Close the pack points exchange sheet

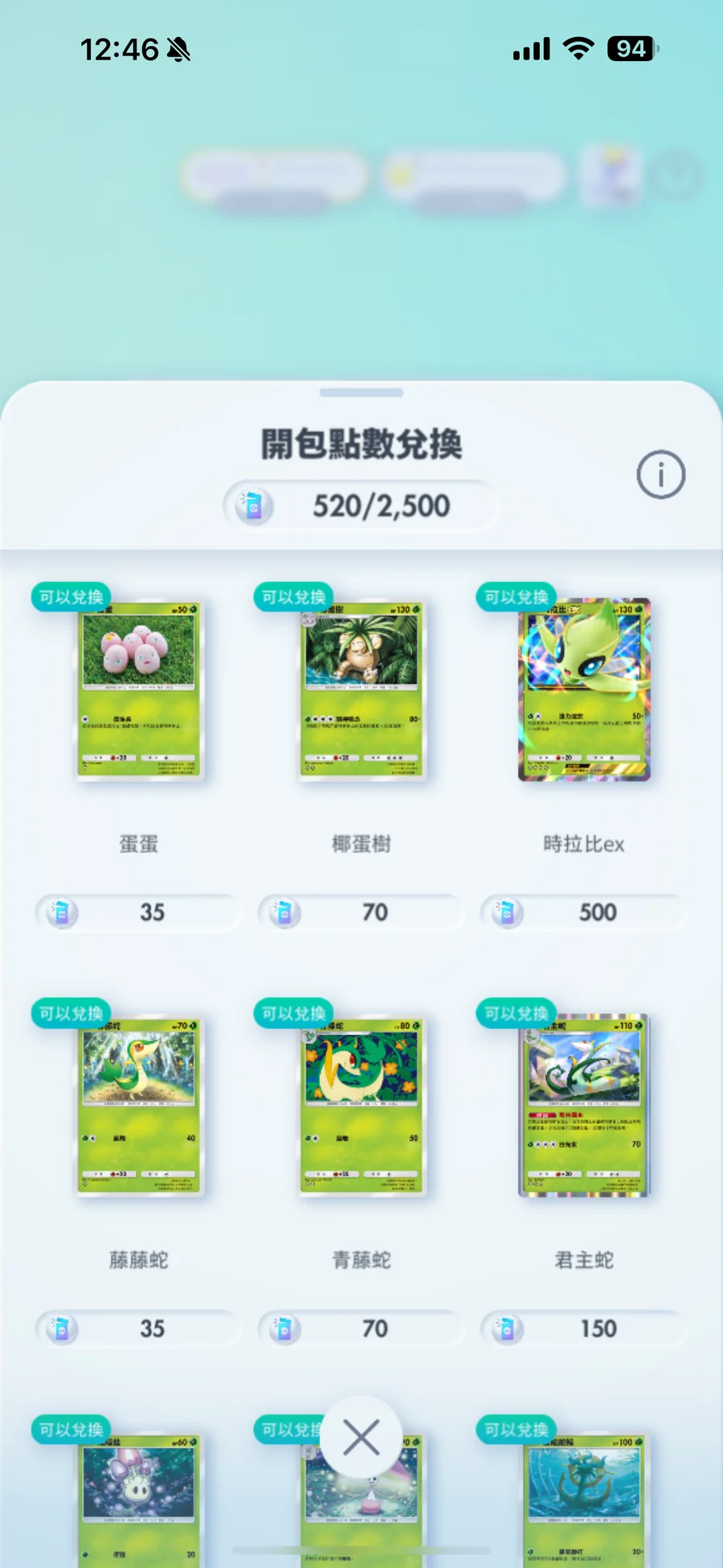[x=361, y=1437]
